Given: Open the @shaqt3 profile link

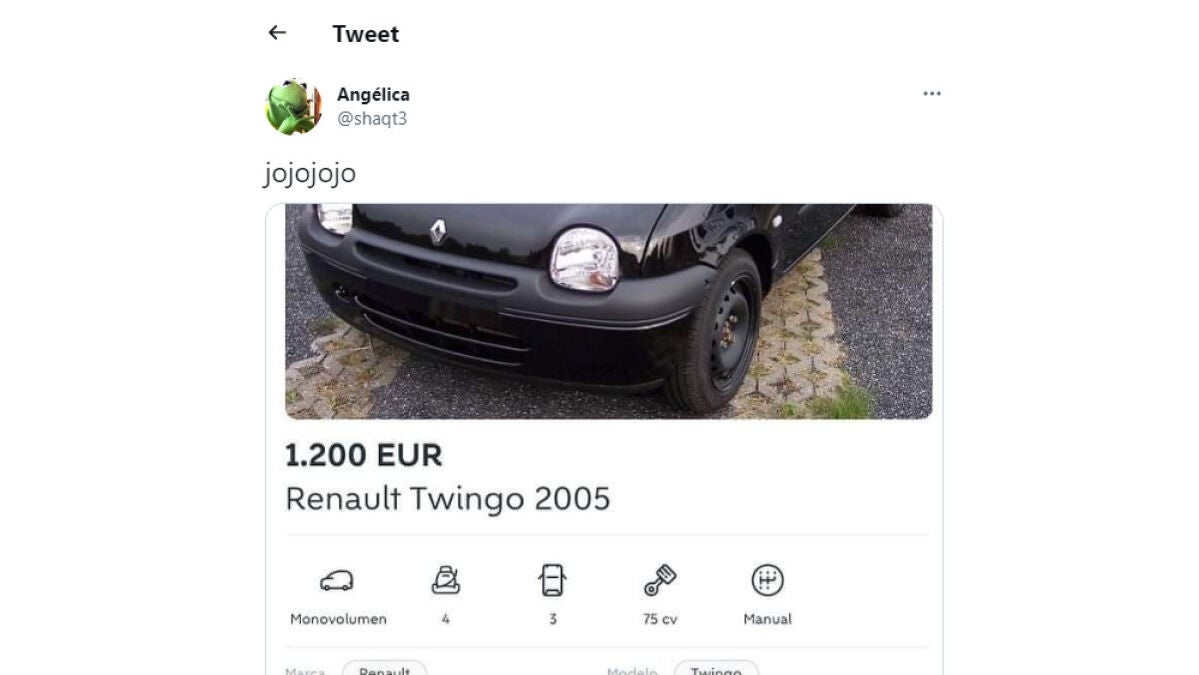Looking at the screenshot, I should 371,119.
